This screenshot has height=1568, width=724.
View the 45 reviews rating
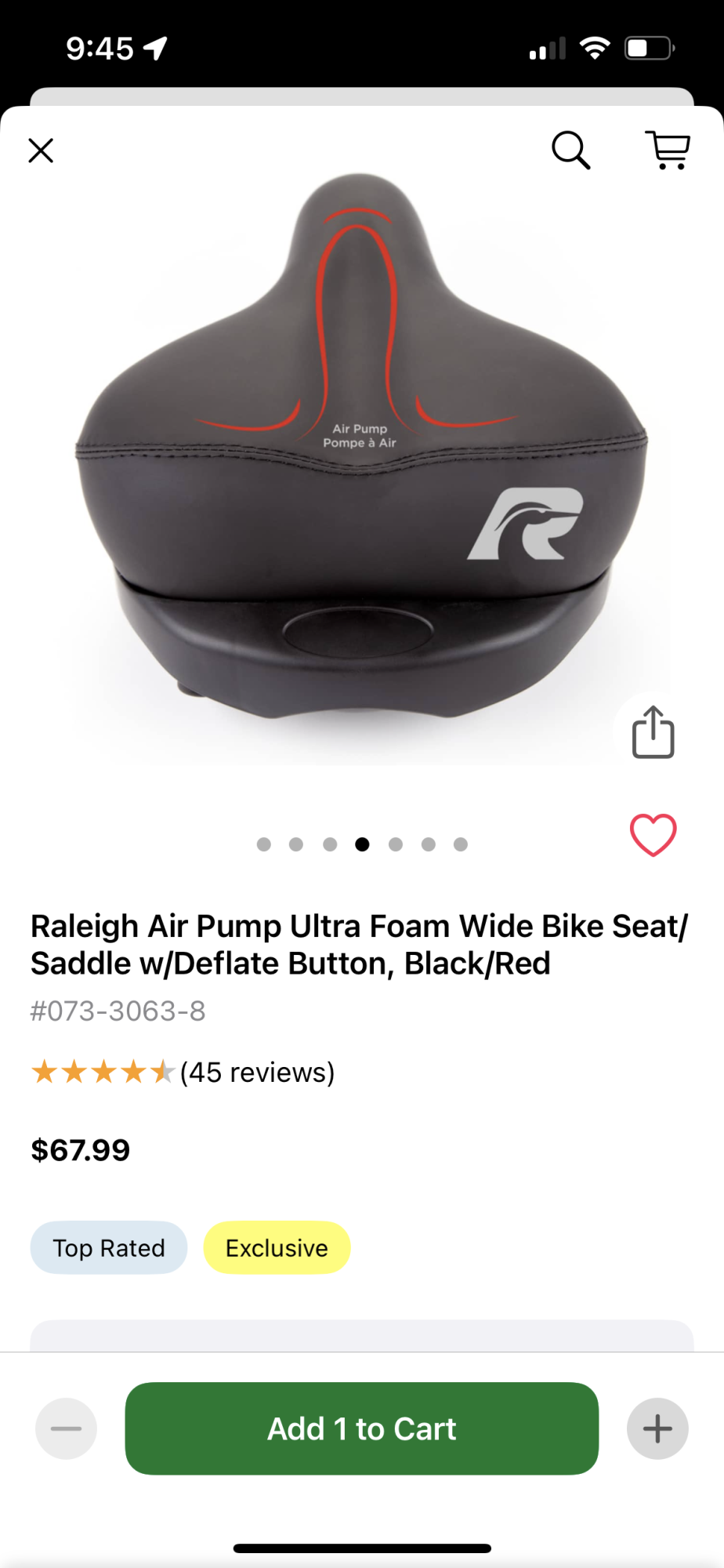[183, 1072]
